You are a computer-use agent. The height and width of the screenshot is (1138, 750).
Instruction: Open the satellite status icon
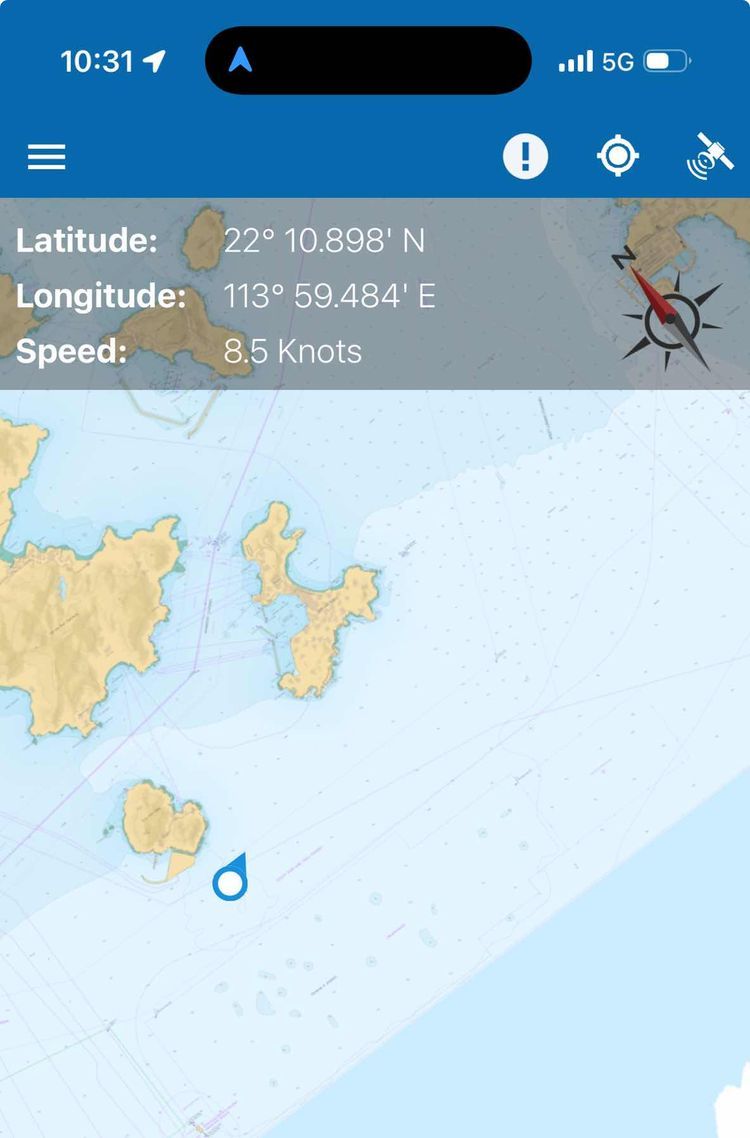pos(710,157)
